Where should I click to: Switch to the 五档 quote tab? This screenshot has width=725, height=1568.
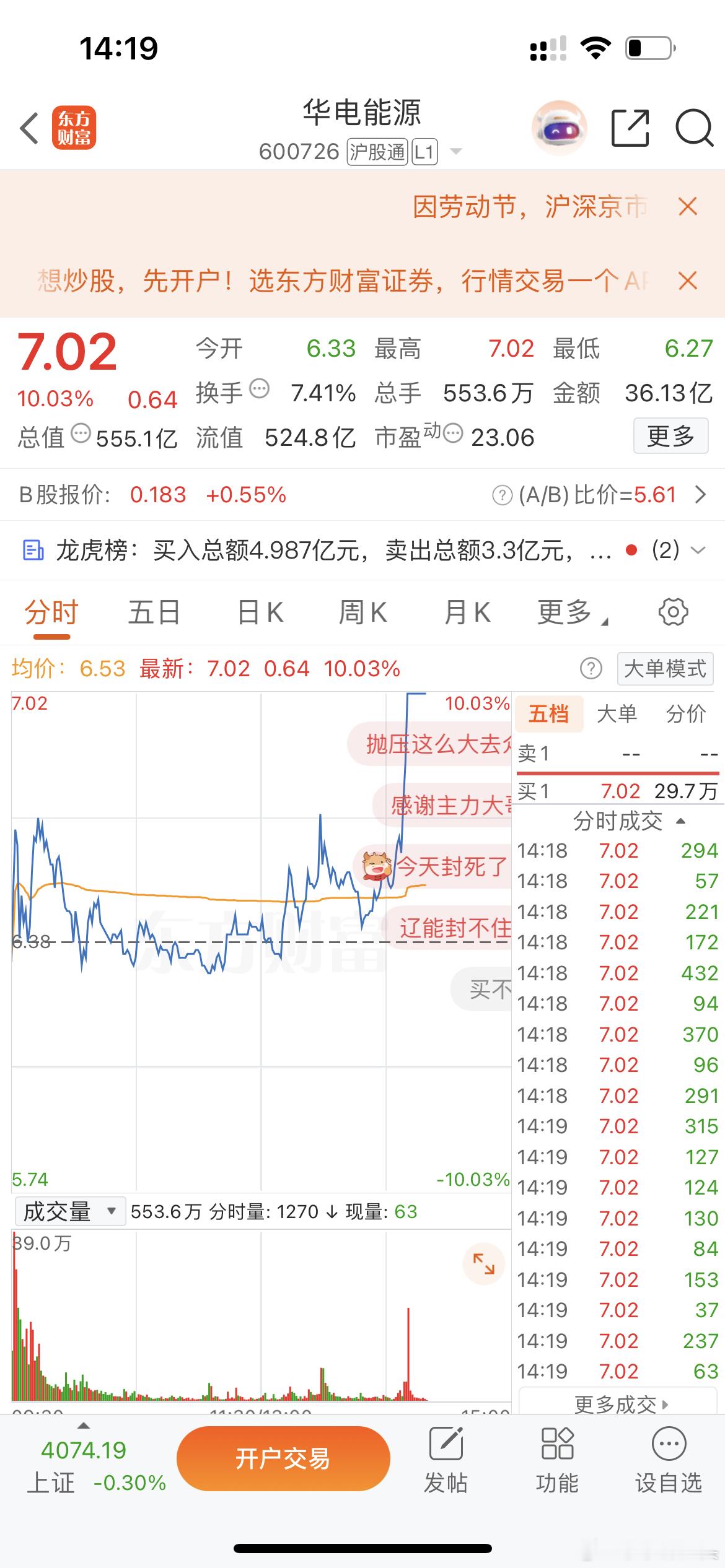549,713
